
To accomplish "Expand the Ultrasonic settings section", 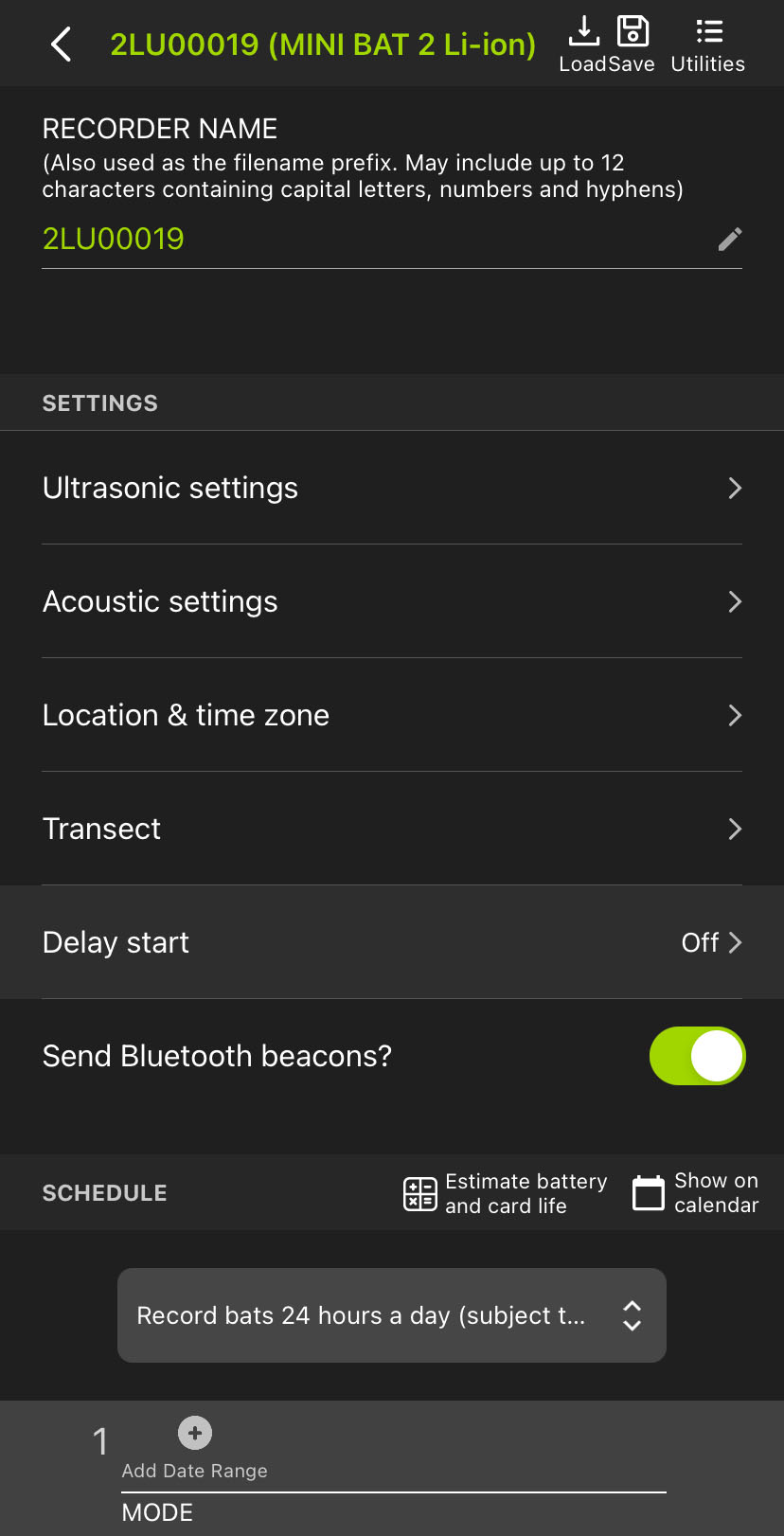I will (392, 488).
